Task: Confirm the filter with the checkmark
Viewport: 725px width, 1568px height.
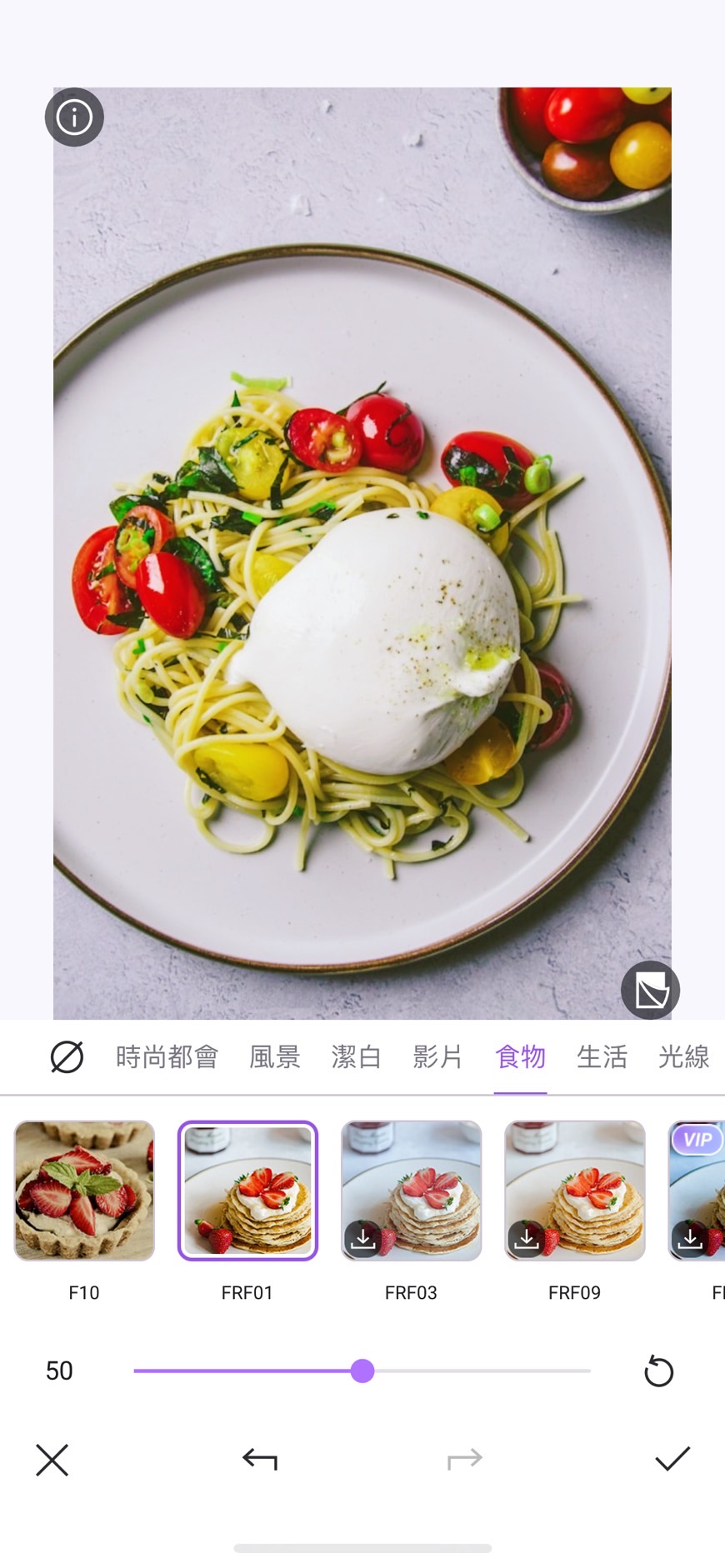Action: (x=672, y=1459)
